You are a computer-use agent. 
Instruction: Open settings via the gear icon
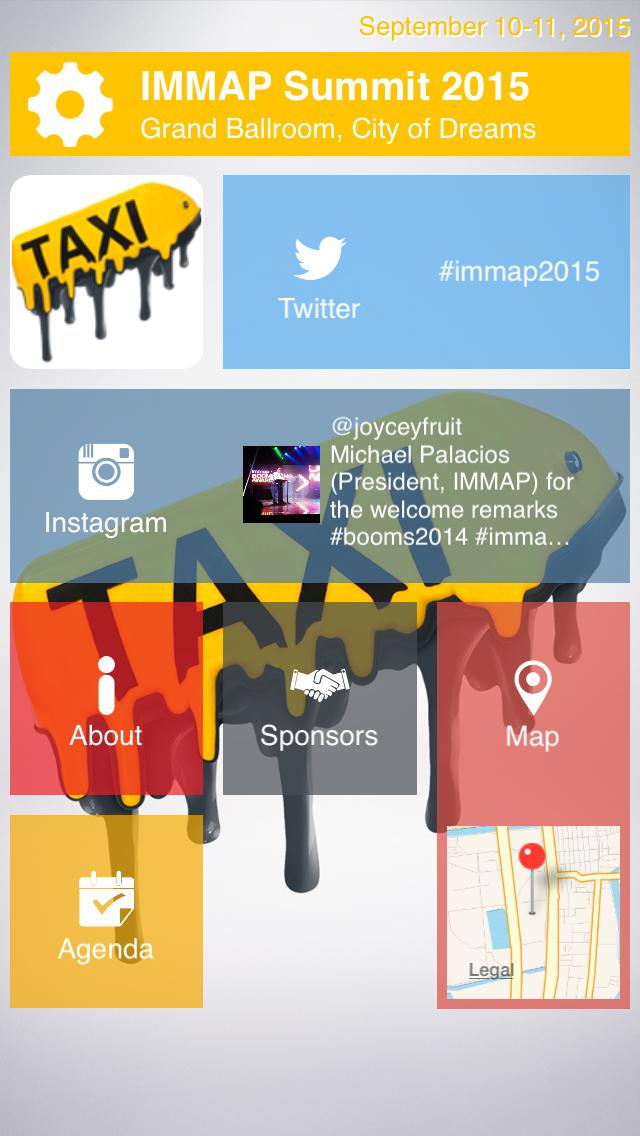pos(69,104)
